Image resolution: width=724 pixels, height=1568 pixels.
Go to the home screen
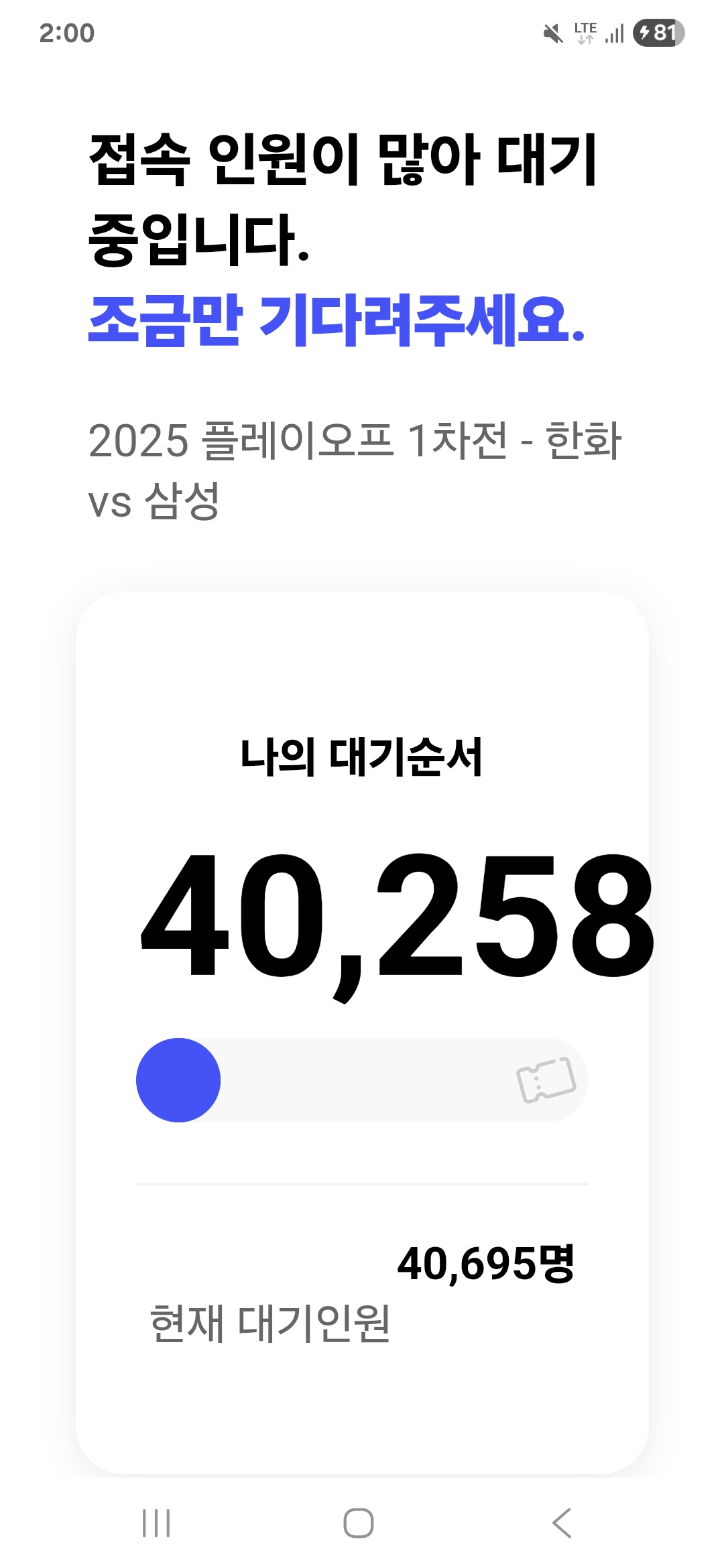click(359, 1523)
